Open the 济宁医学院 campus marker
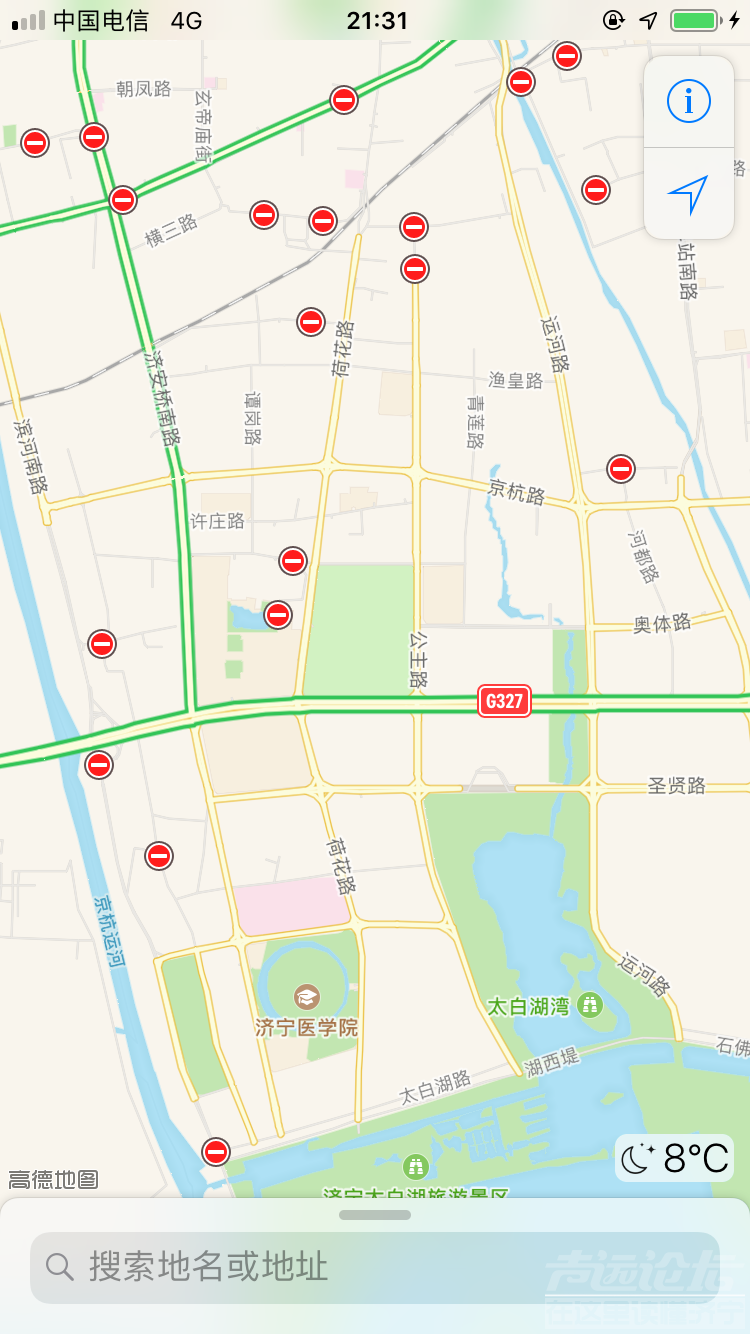Image resolution: width=750 pixels, height=1334 pixels. tap(306, 996)
